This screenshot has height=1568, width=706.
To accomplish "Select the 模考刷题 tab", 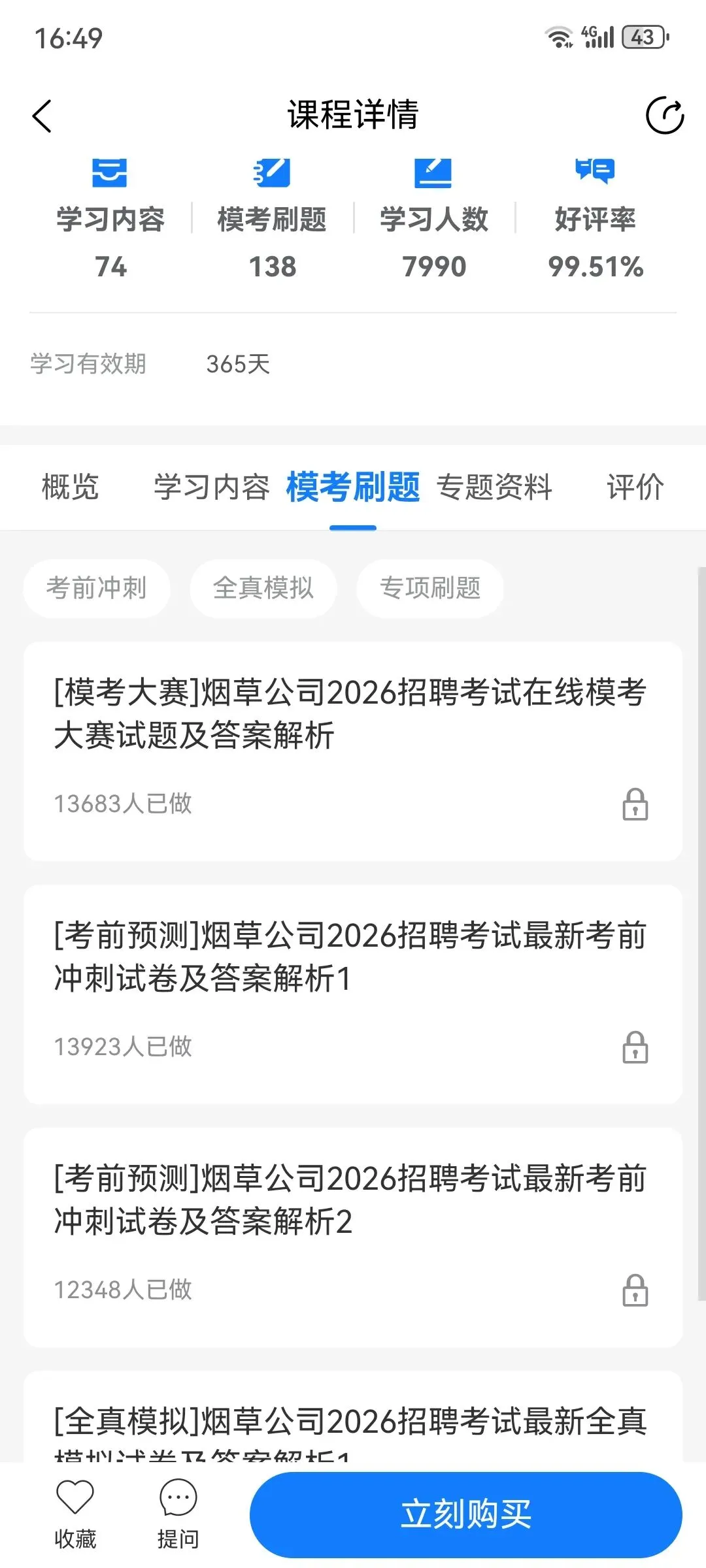I will (353, 487).
